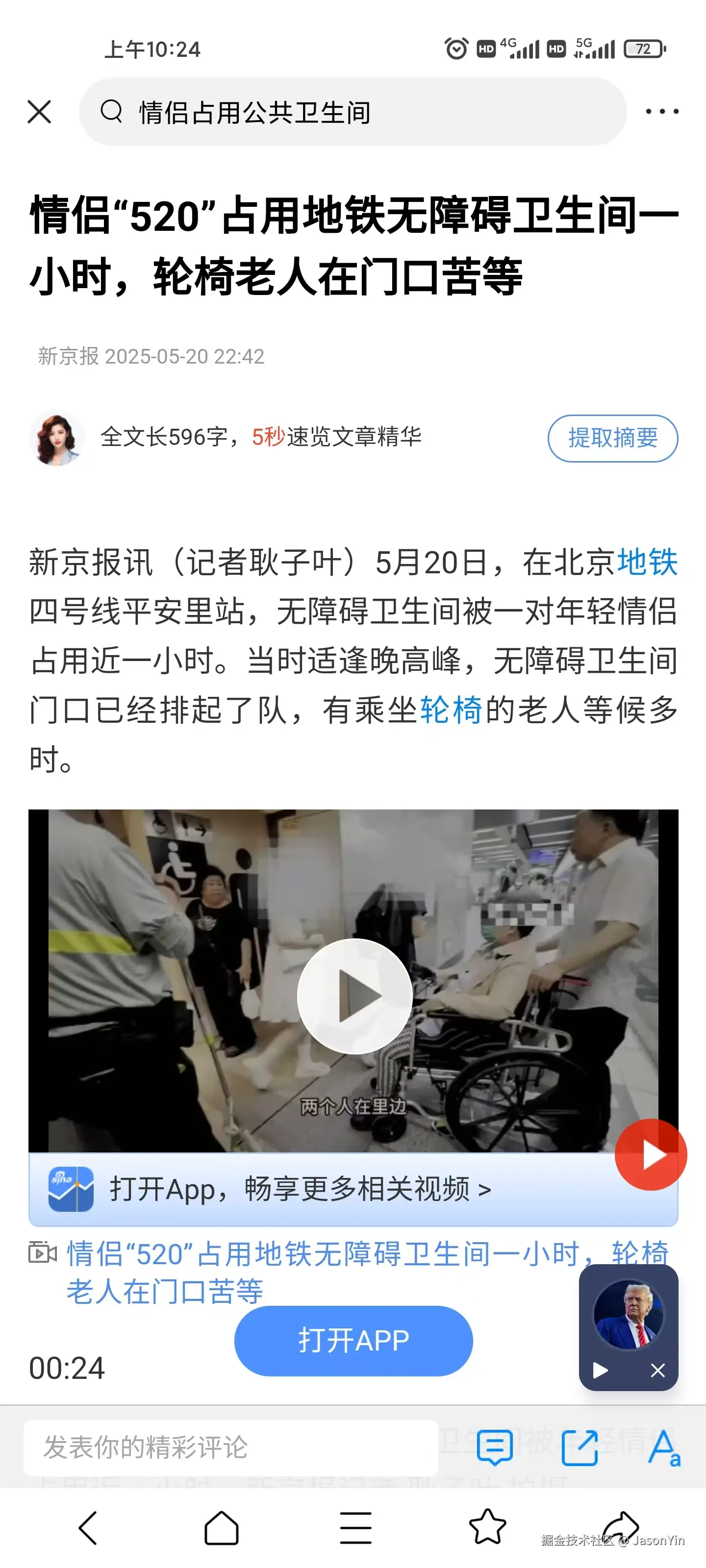Screen dimensions: 706x1568
Task: Tap the 提取摘要 button
Action: click(x=612, y=438)
